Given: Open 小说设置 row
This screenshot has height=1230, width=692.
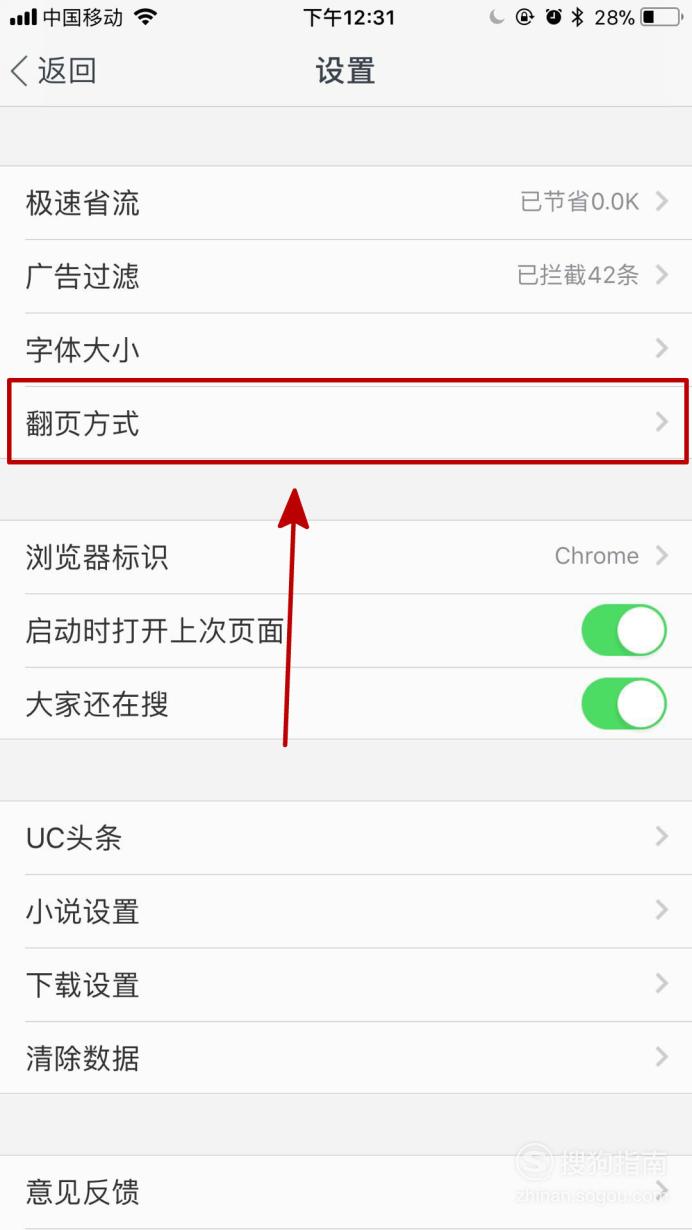Looking at the screenshot, I should [346, 911].
